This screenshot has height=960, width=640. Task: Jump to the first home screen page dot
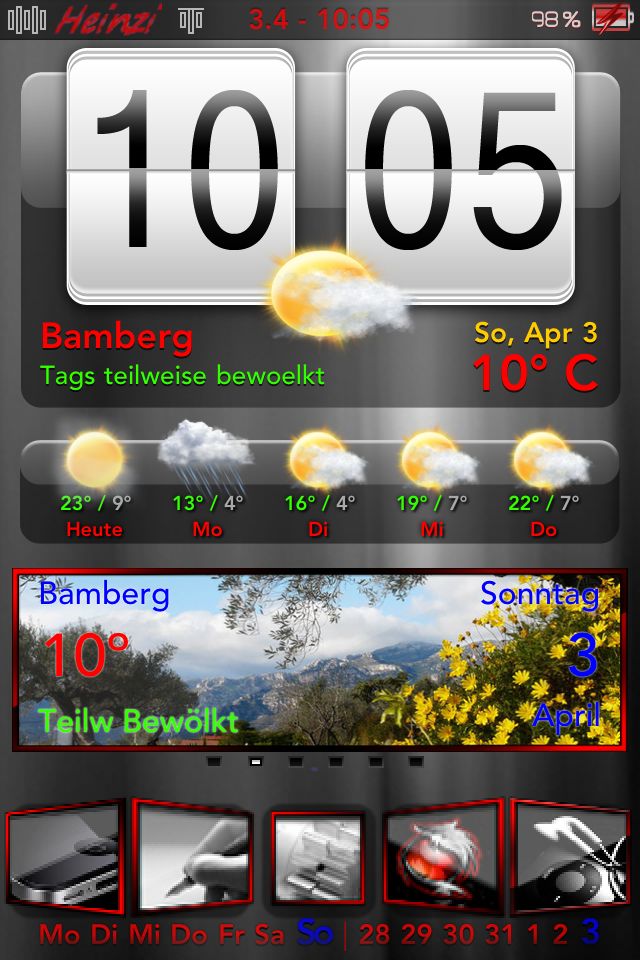tap(214, 762)
